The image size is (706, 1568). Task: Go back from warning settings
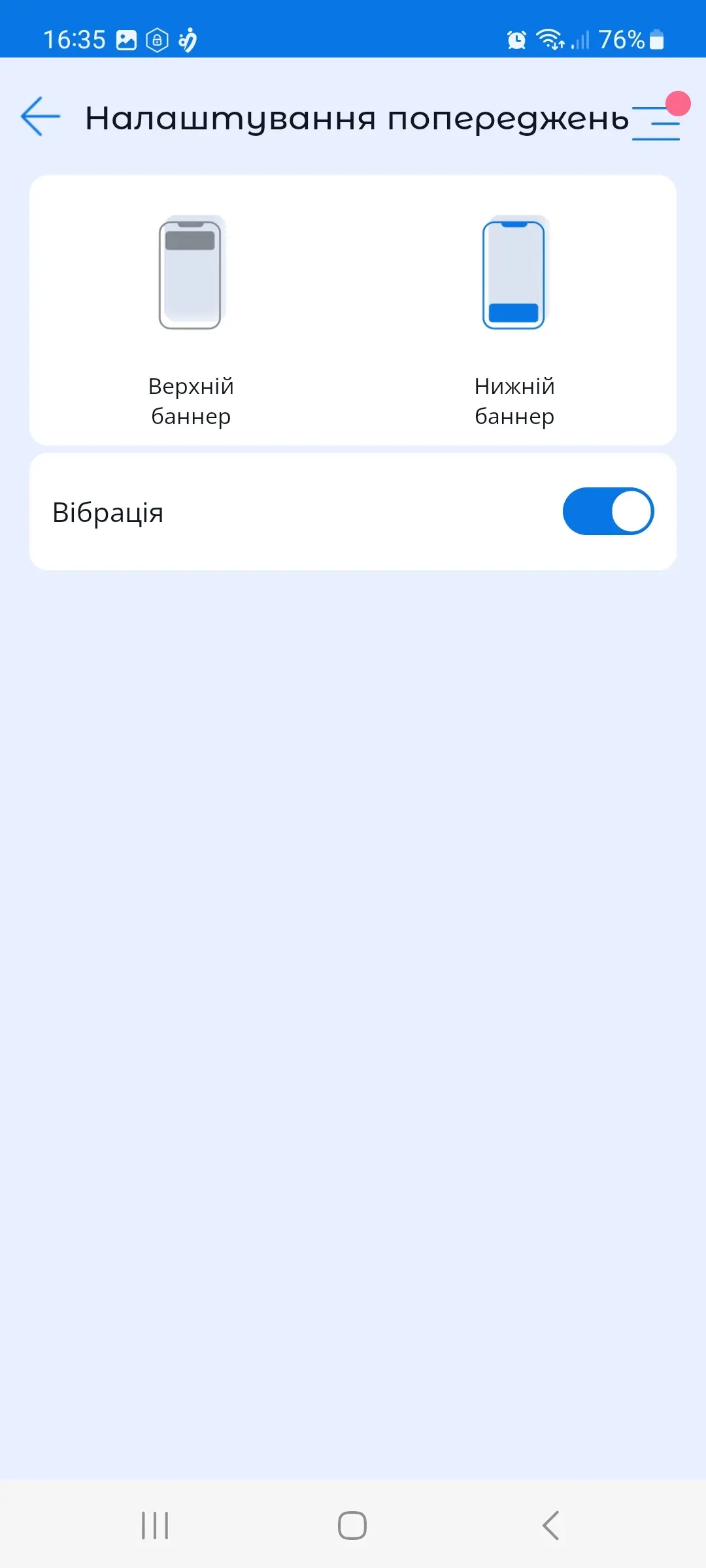(x=41, y=117)
